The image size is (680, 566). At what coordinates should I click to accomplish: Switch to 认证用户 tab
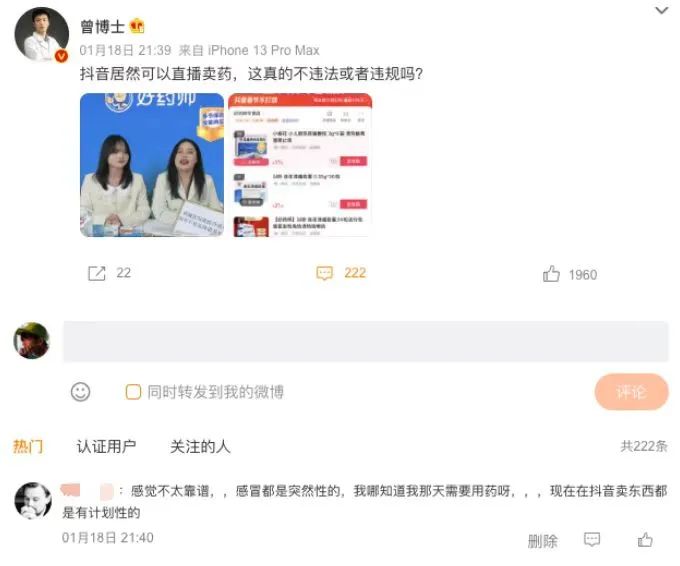[106, 446]
